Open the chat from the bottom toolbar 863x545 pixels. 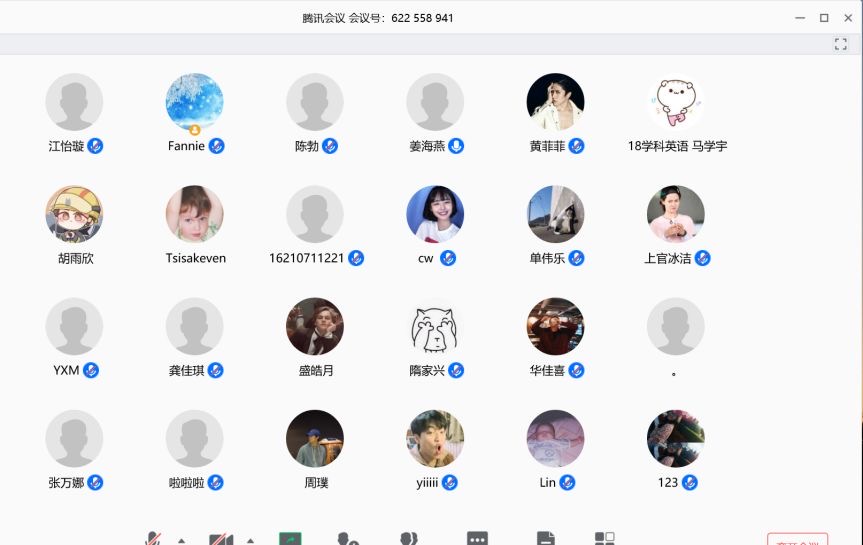[477, 539]
